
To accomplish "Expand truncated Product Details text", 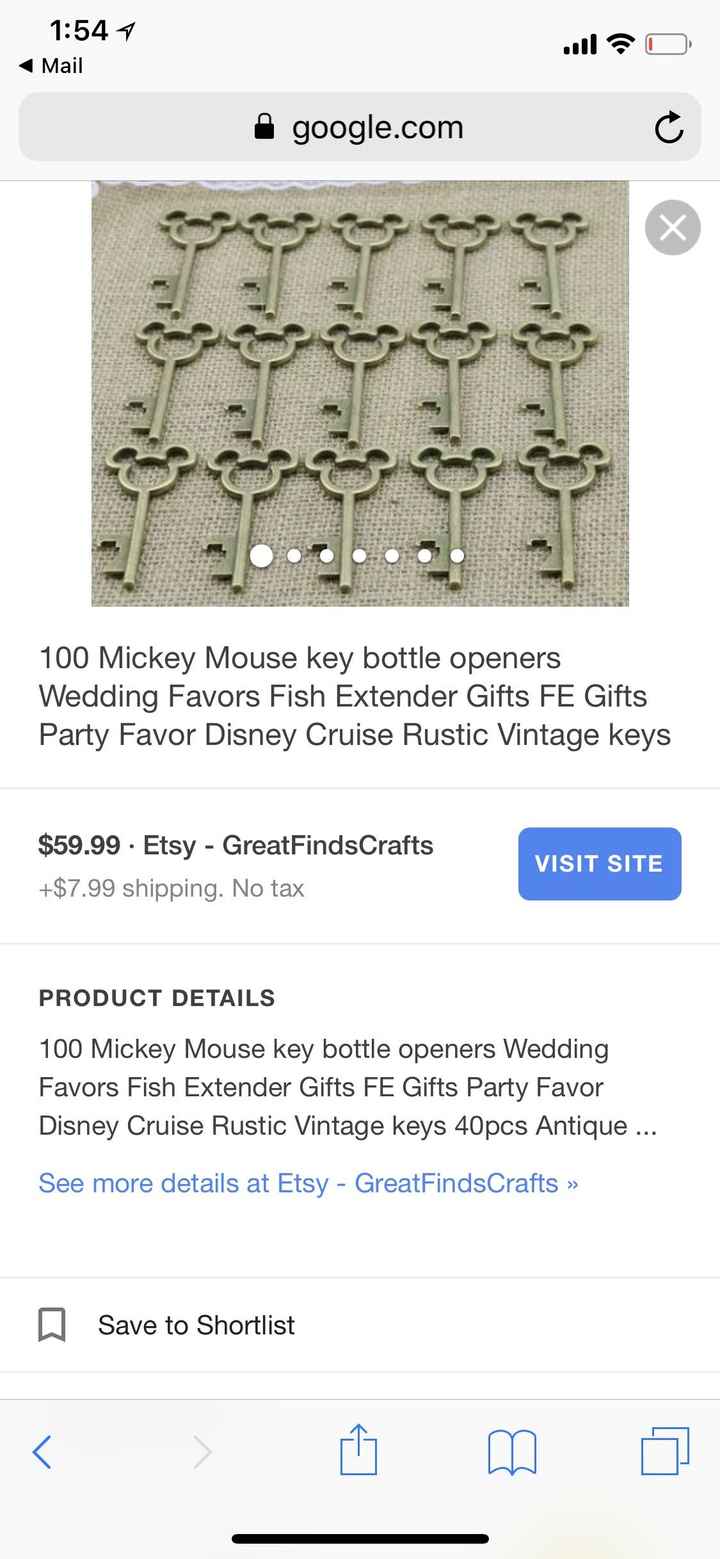I will coord(649,1126).
